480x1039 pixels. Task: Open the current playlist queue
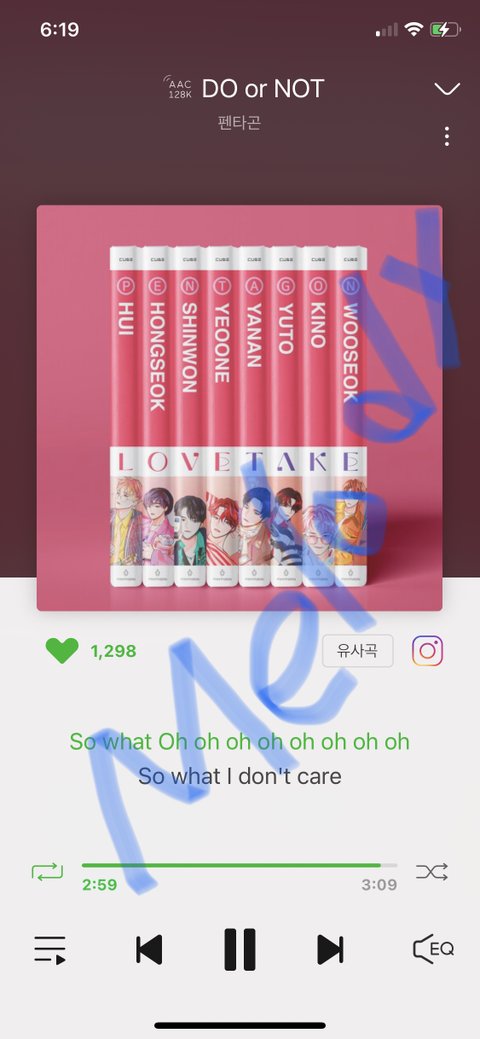50,950
